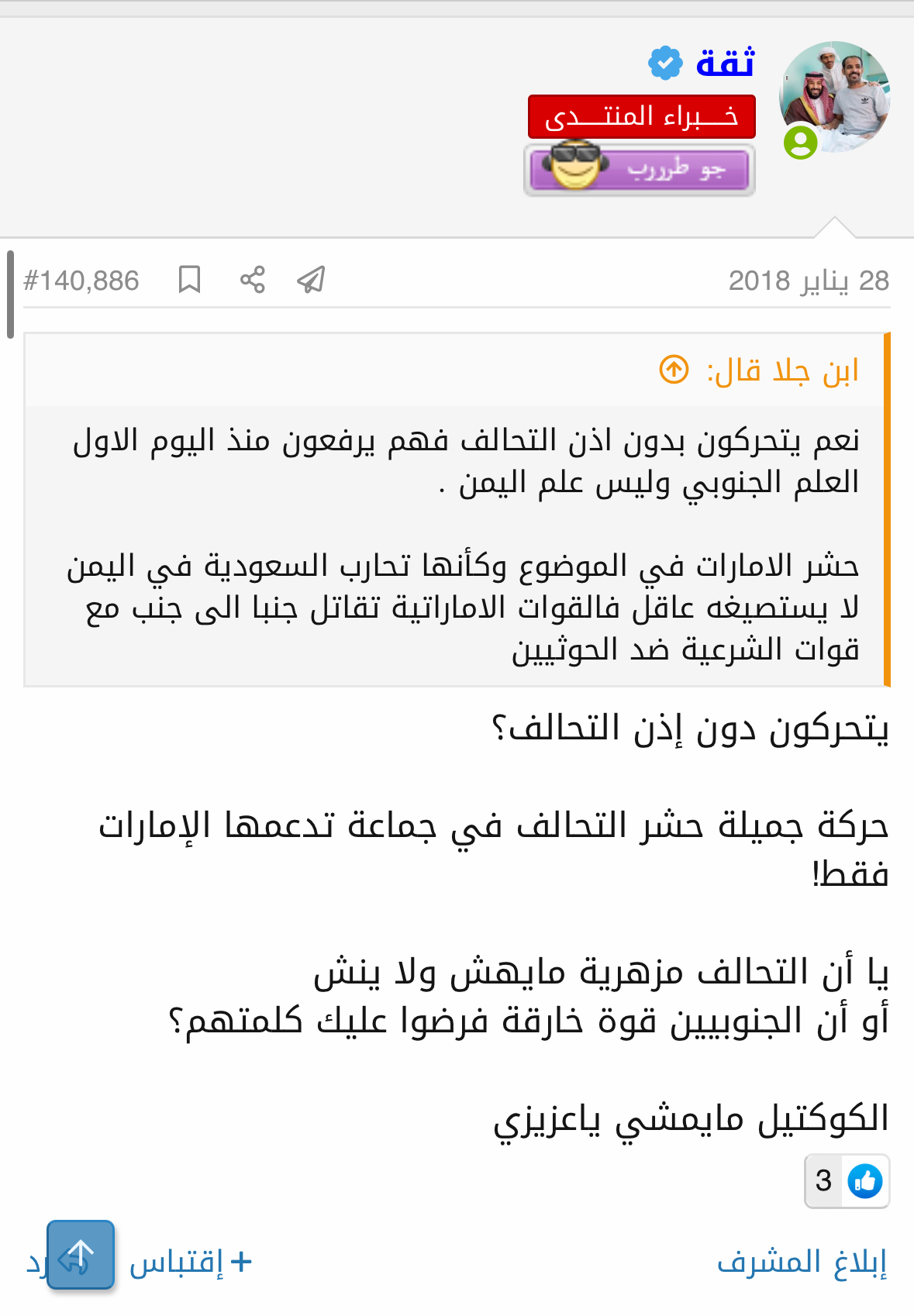Viewport: 914px width, 1316px height.
Task: Open ثقة's profile avatar
Action: tap(835, 97)
